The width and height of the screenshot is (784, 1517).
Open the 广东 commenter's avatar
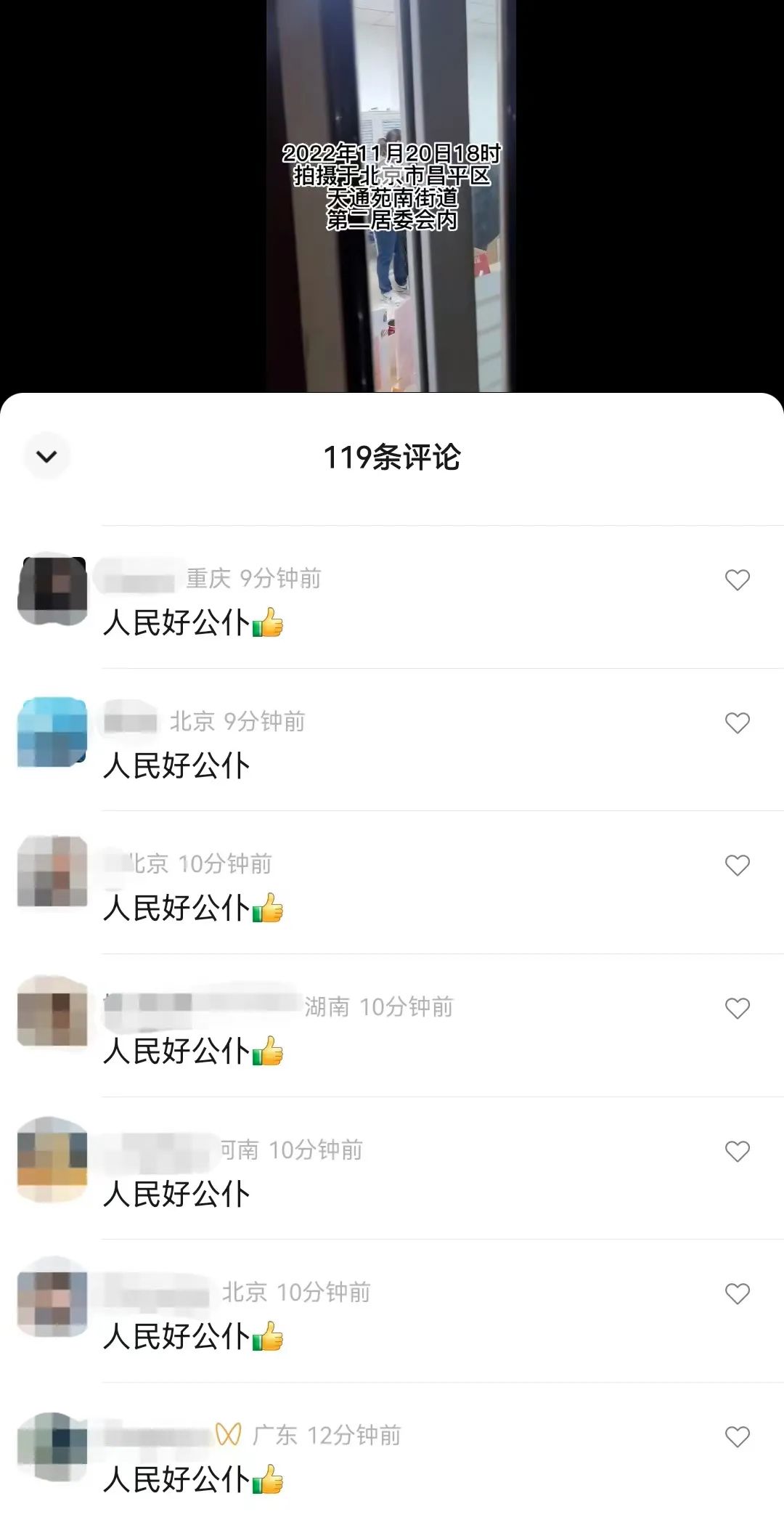click(52, 1446)
